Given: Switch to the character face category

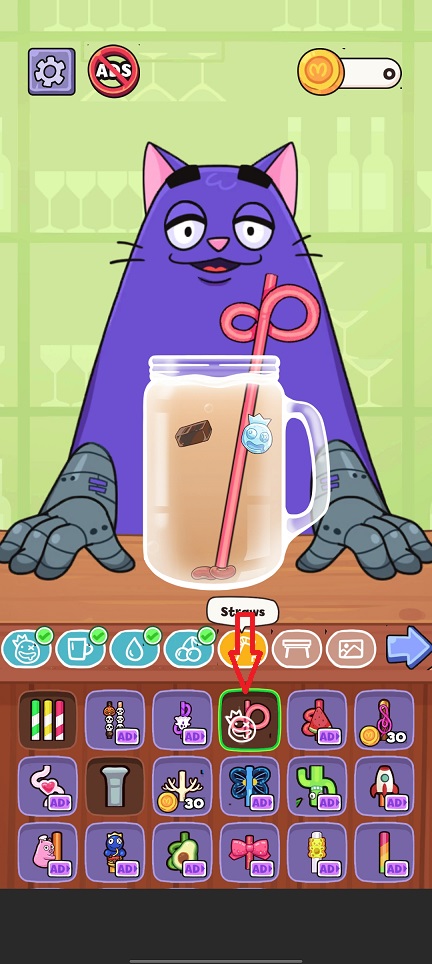Looking at the screenshot, I should point(26,648).
